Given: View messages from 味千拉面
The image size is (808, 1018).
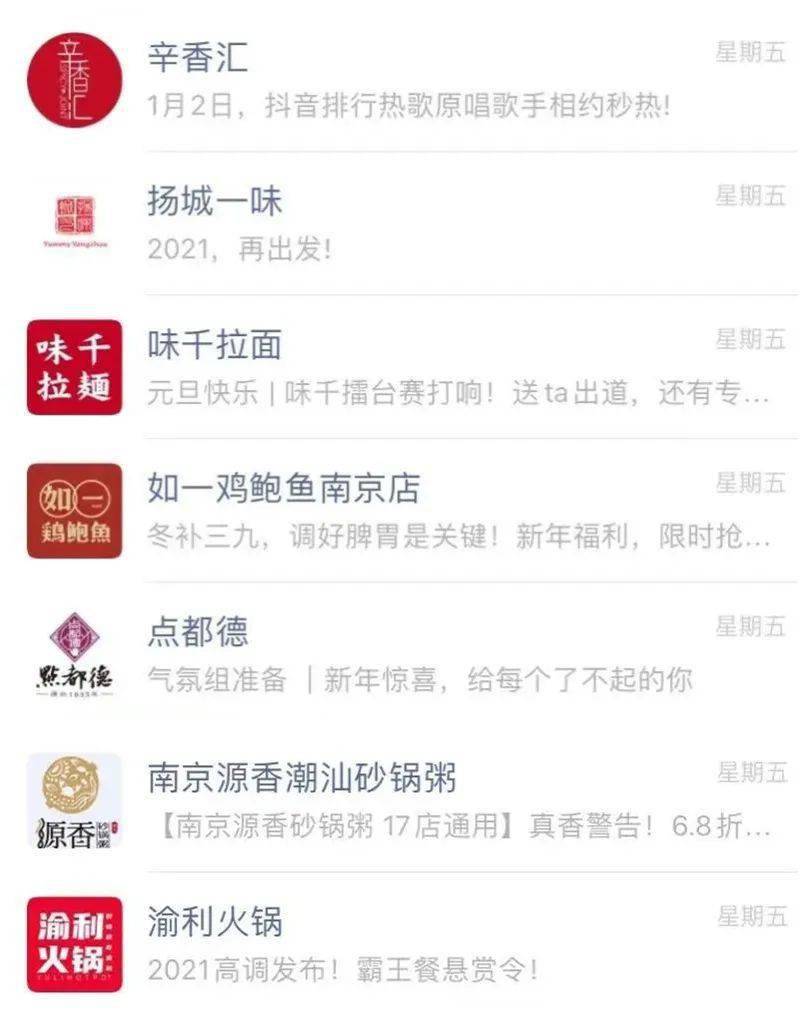Looking at the screenshot, I should click(400, 367).
